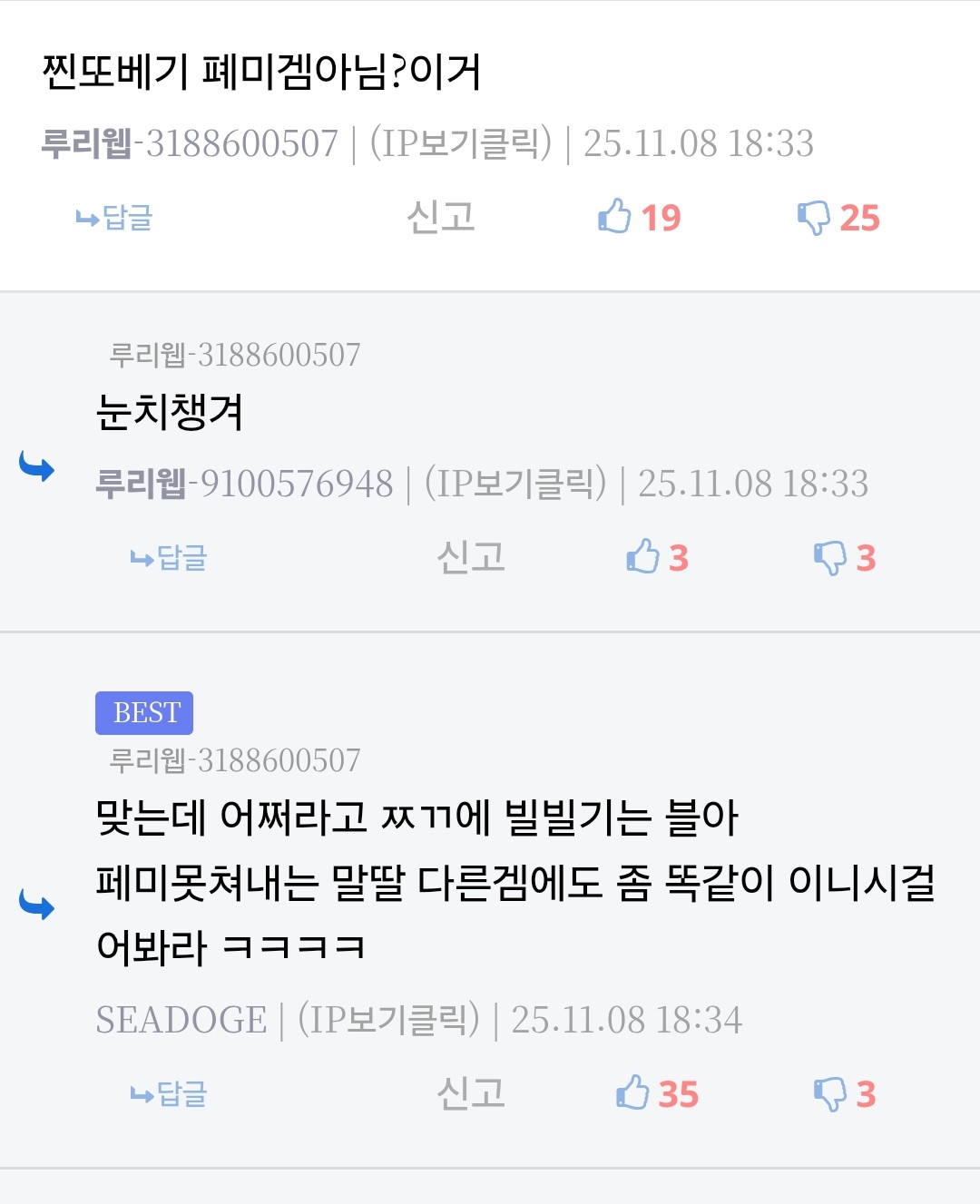Viewport: 980px width, 1204px height.
Task: Reply to SEADOGE's BEST comment
Action: pyautogui.click(x=169, y=1094)
